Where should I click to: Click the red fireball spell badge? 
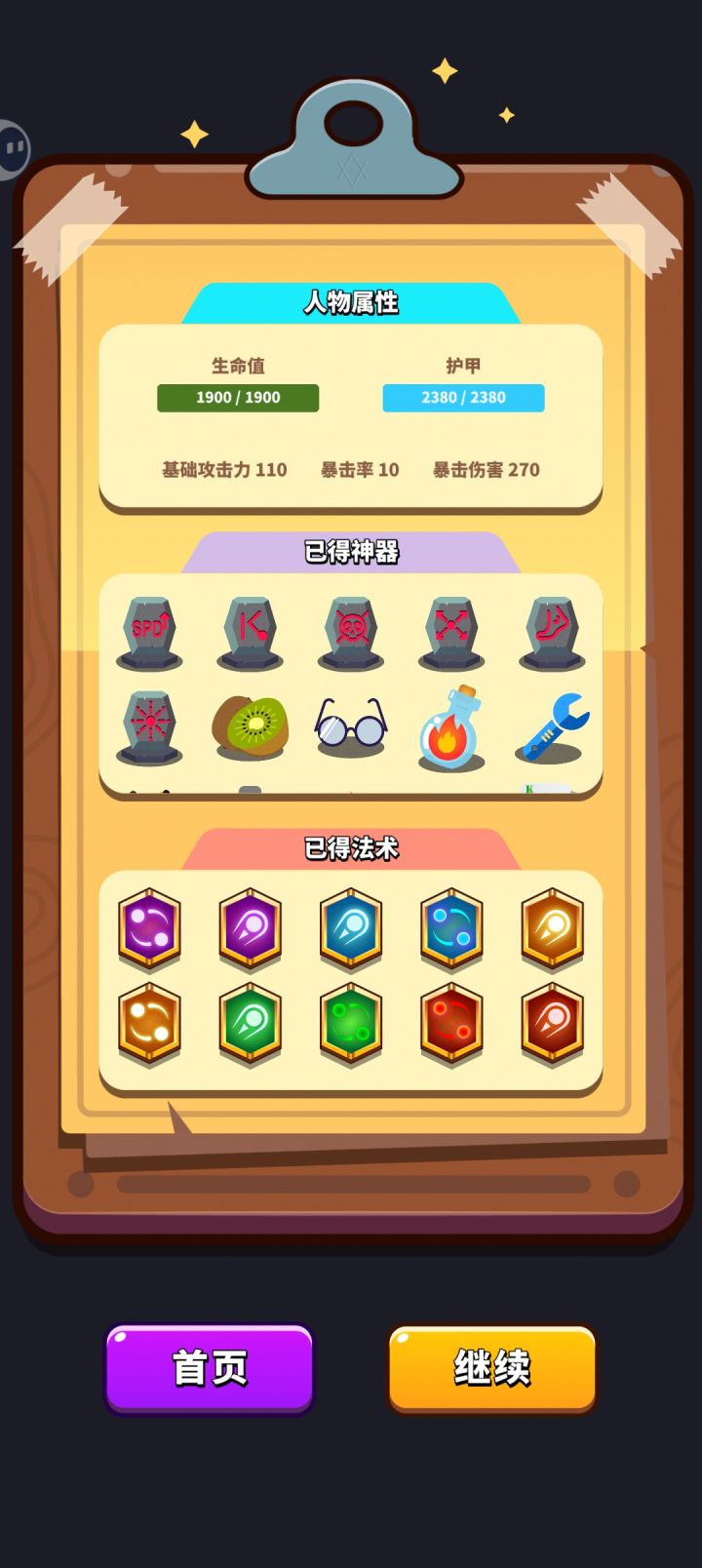[x=553, y=1024]
